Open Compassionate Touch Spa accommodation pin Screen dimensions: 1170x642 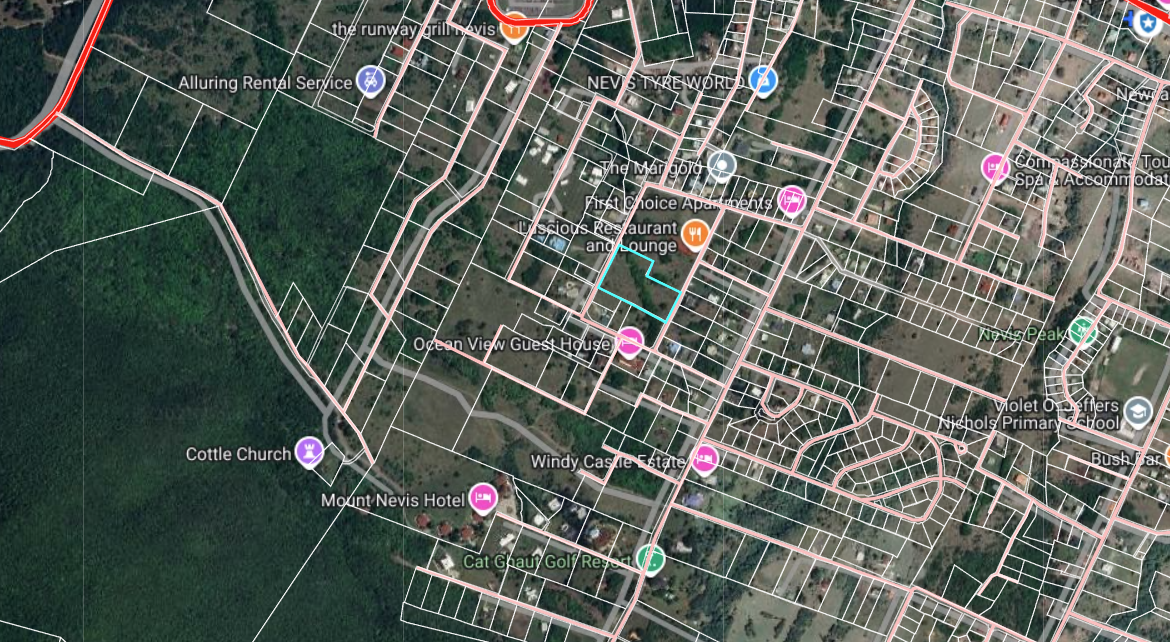[995, 168]
